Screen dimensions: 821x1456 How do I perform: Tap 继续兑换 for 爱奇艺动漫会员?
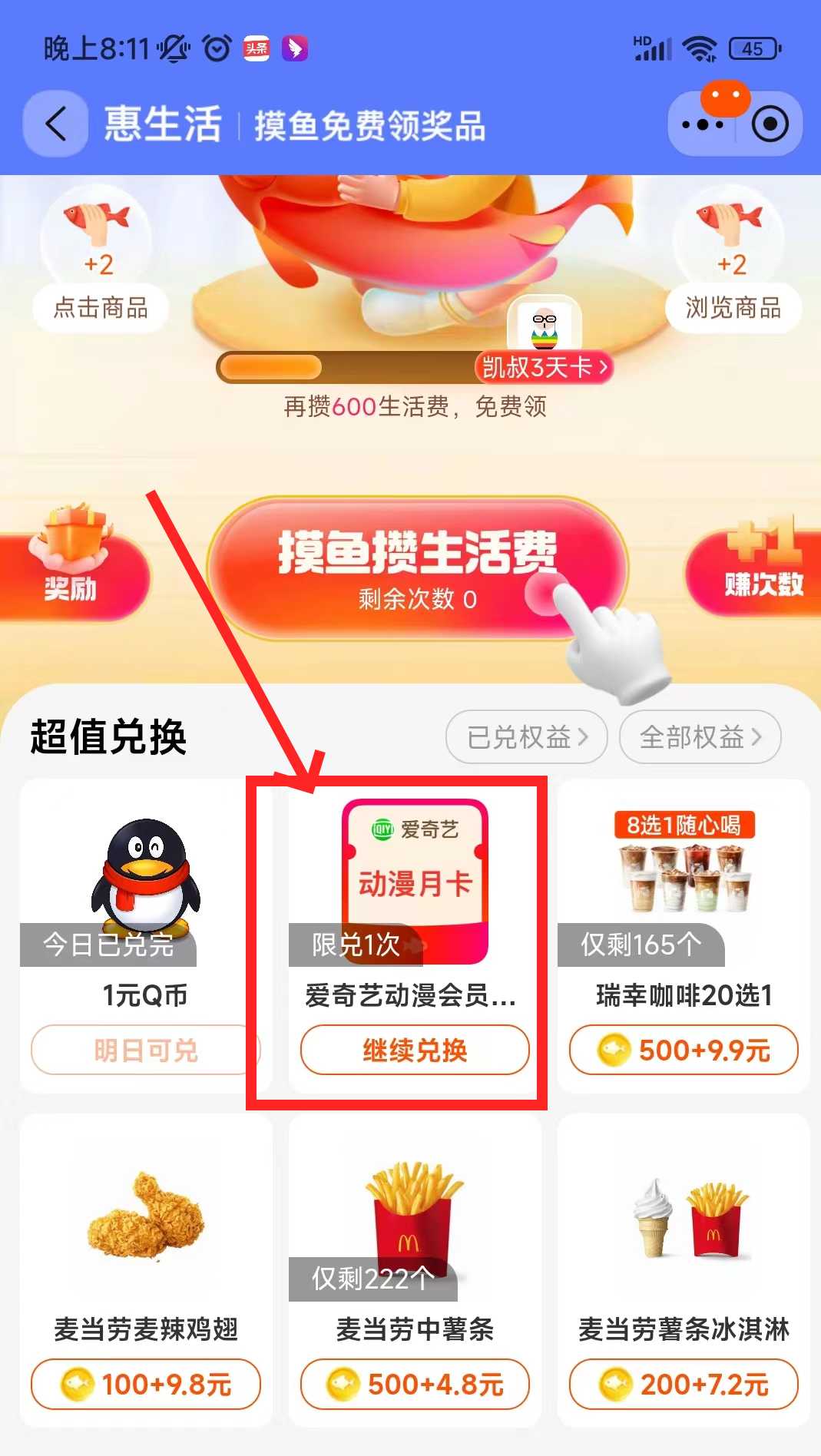coord(415,1050)
